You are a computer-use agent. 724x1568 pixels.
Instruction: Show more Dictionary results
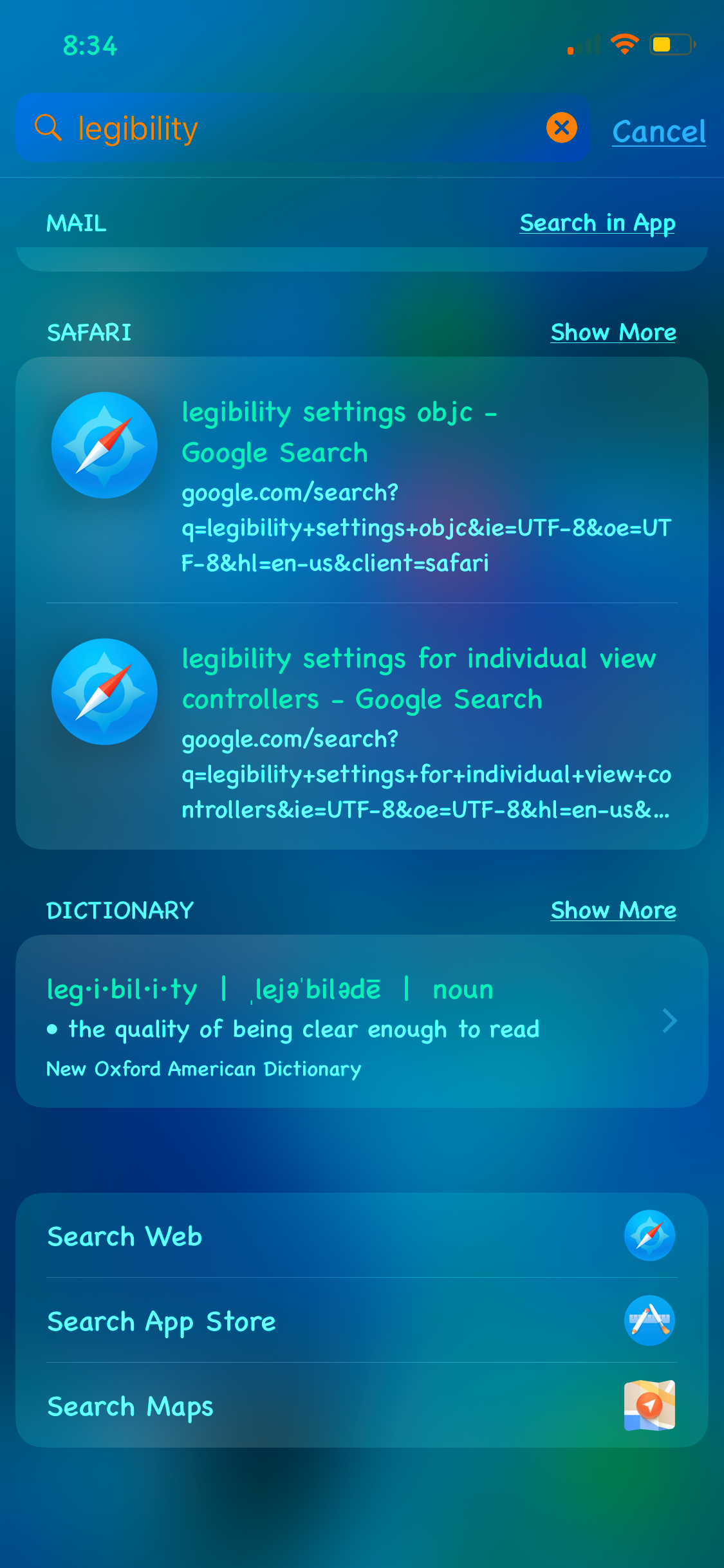coord(613,910)
